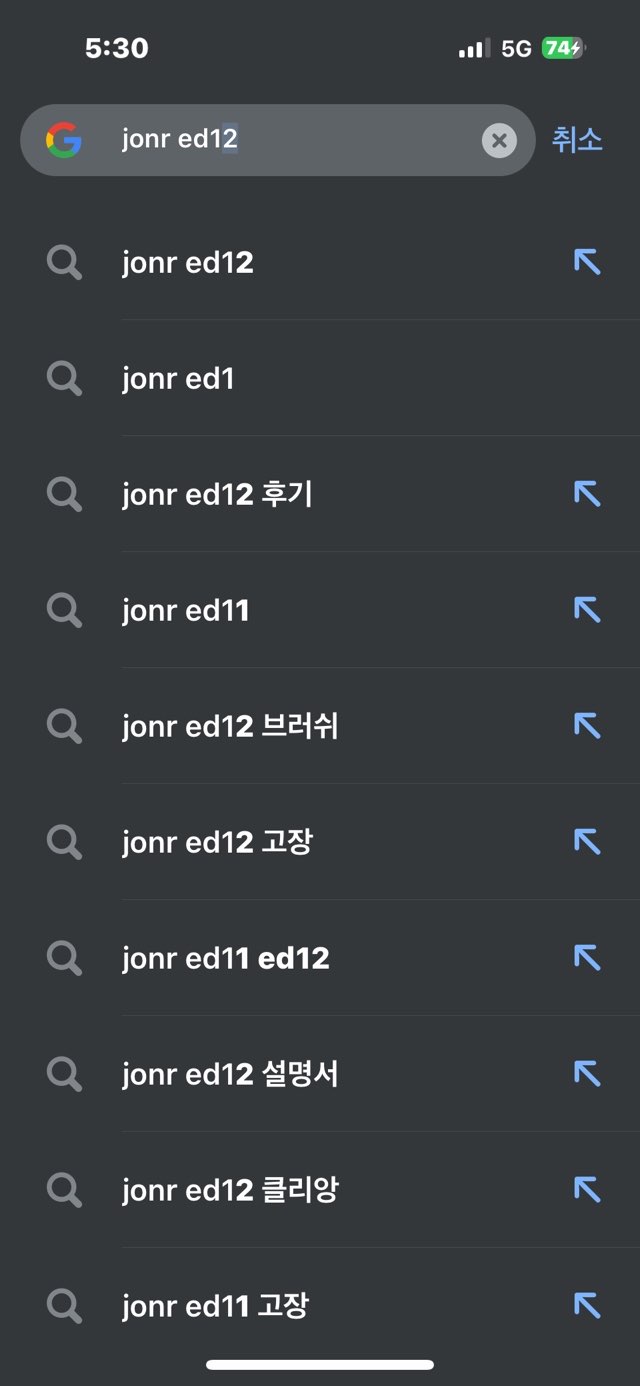Search for suggestion "jonr ed12"
Viewport: 640px width, 1386px height.
click(188, 263)
